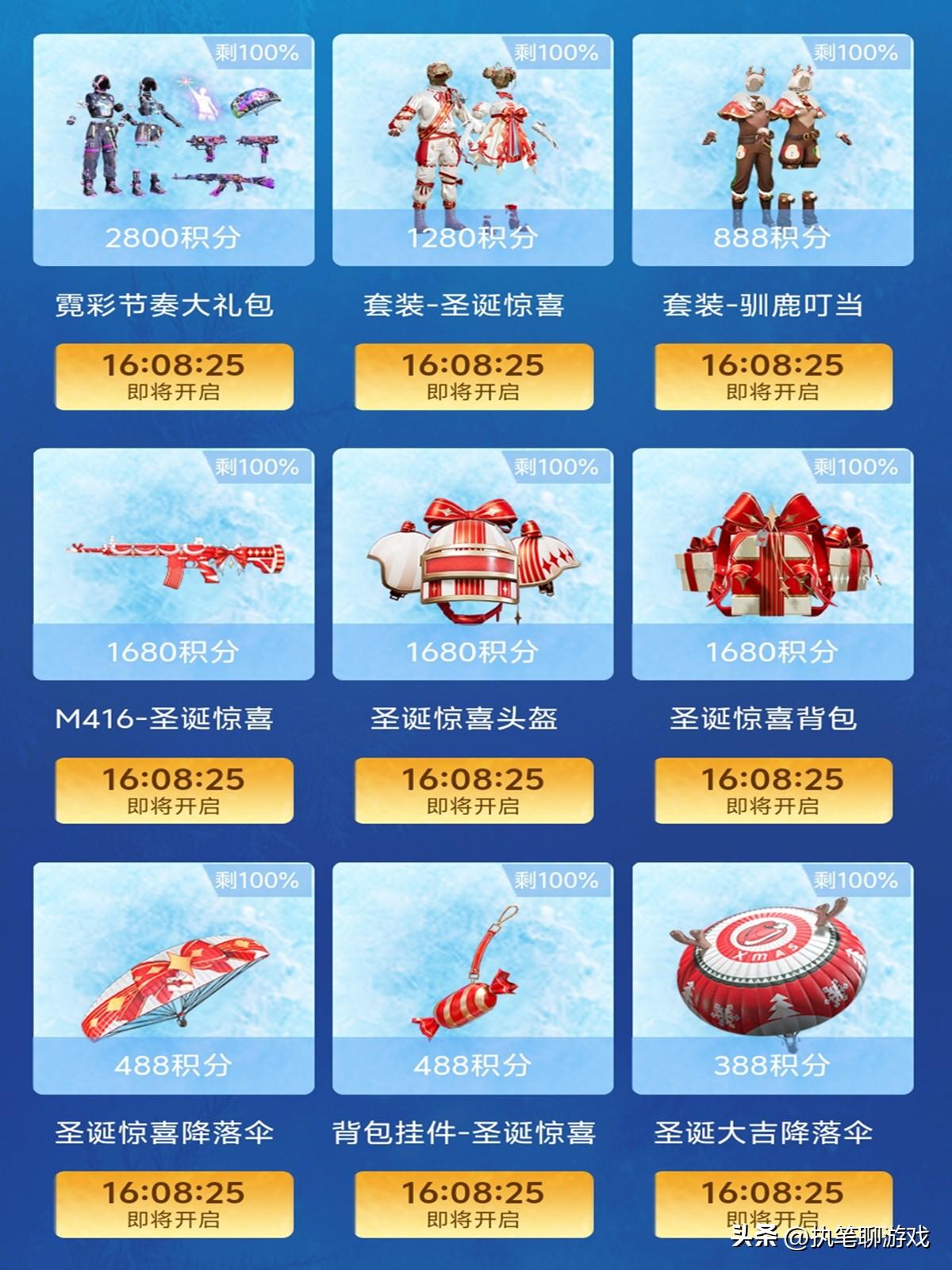This screenshot has height=1270, width=952.
Task: Tap the 即将开启 button under 圣诞惊喜头盔
Action: [473, 791]
